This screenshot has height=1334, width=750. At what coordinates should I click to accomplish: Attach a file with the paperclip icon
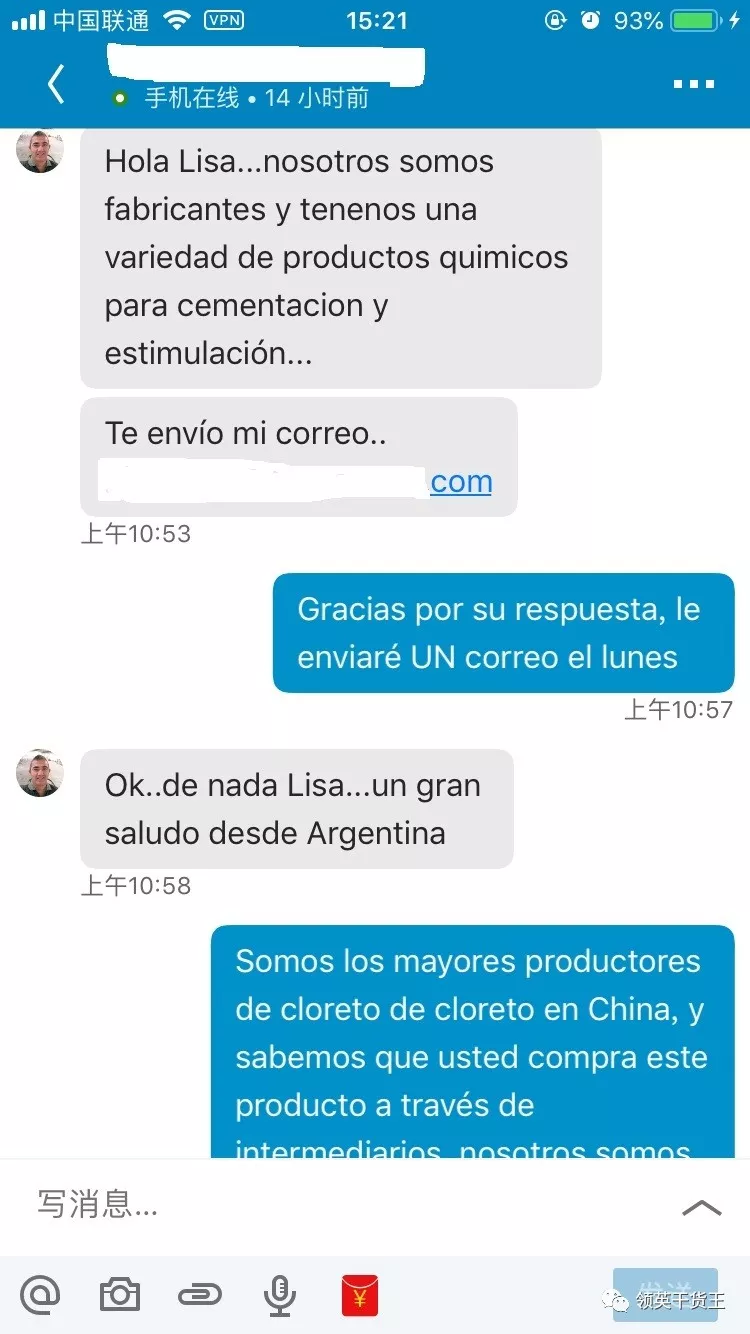(x=200, y=1296)
